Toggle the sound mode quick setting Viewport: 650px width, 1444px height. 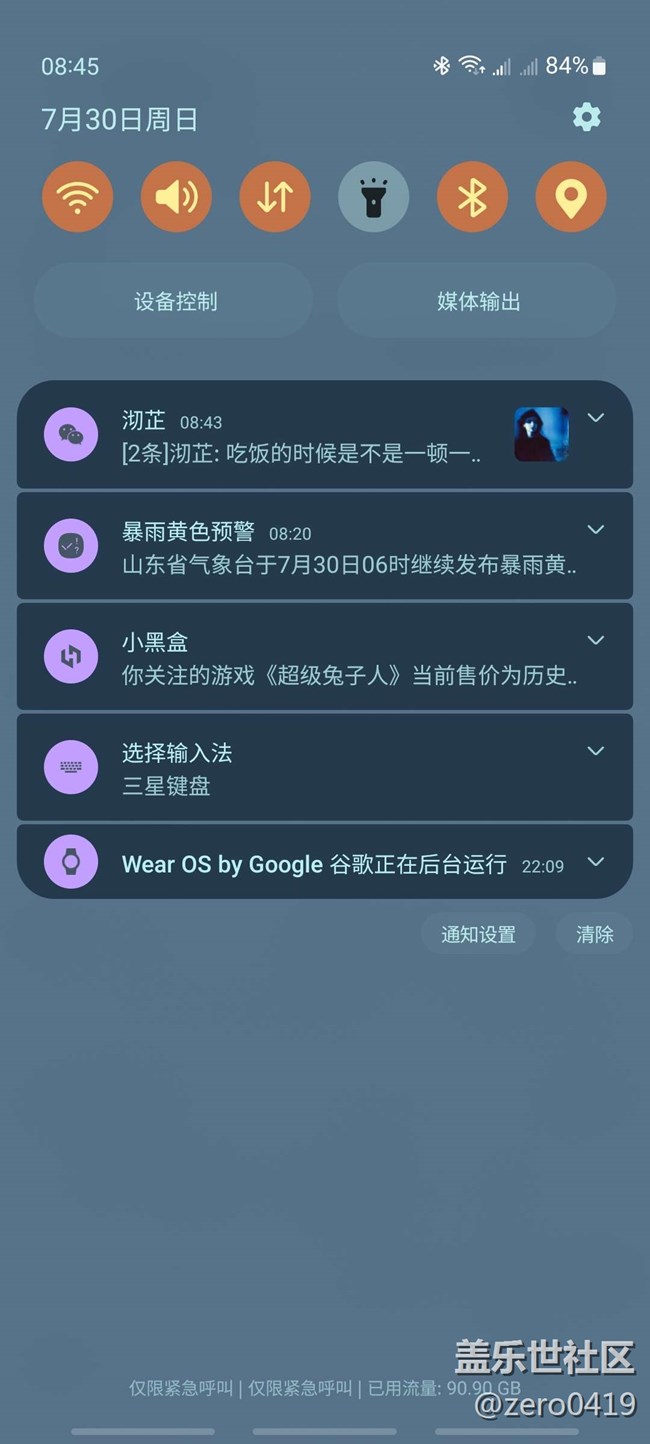(x=176, y=197)
